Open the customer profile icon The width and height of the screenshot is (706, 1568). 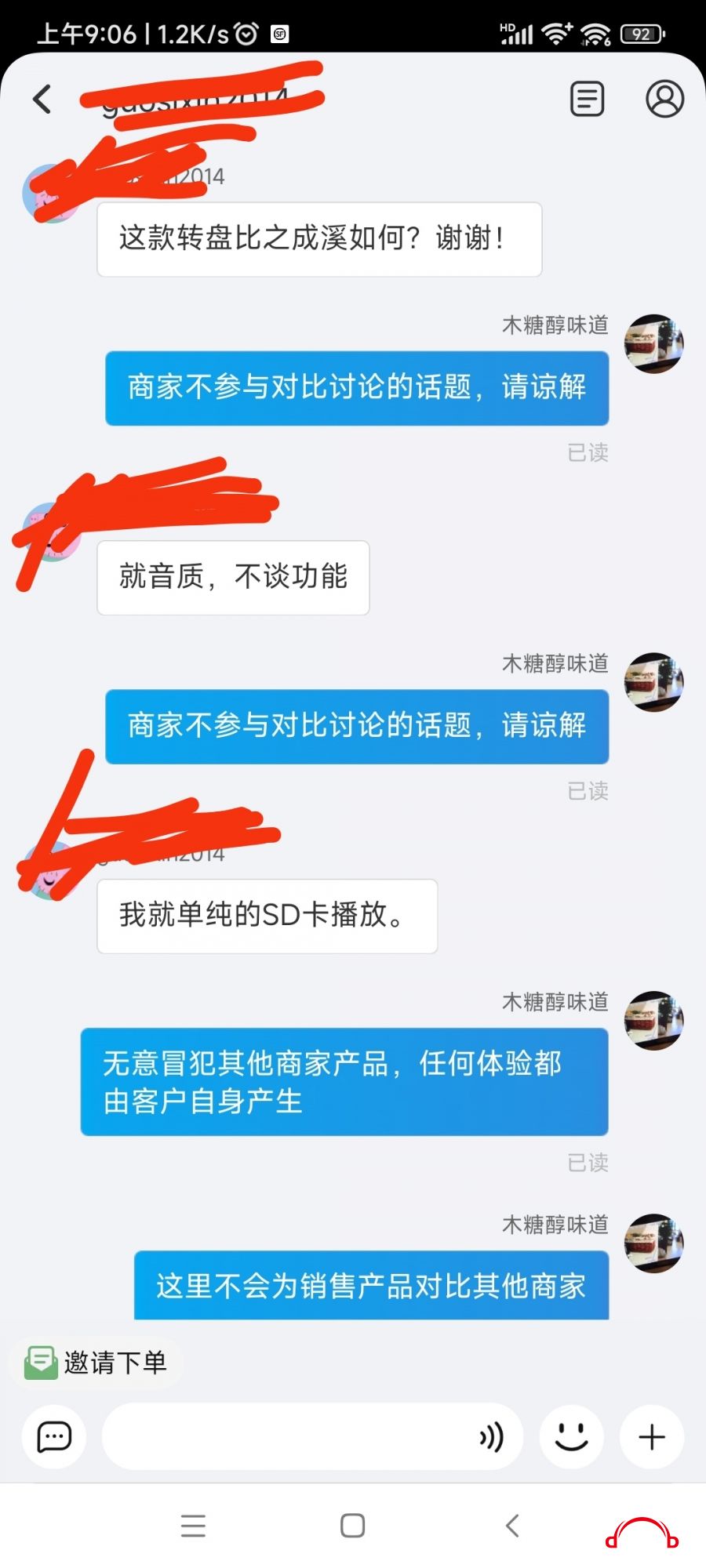664,99
